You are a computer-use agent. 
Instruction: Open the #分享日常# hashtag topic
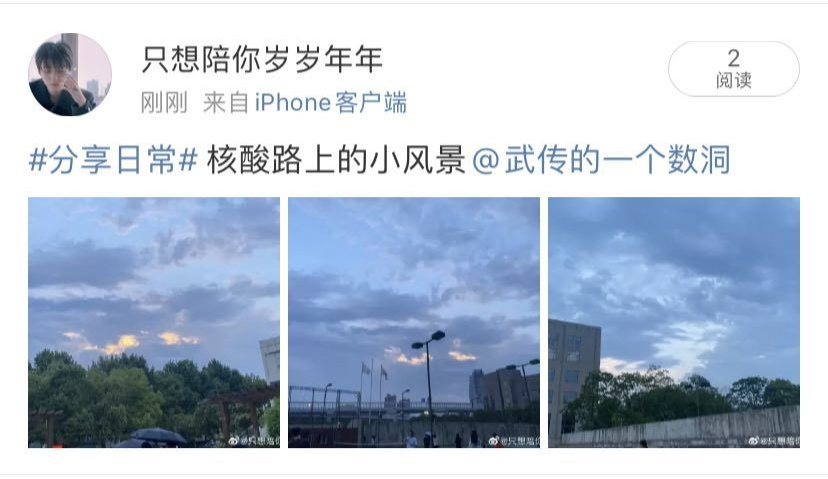(x=113, y=160)
